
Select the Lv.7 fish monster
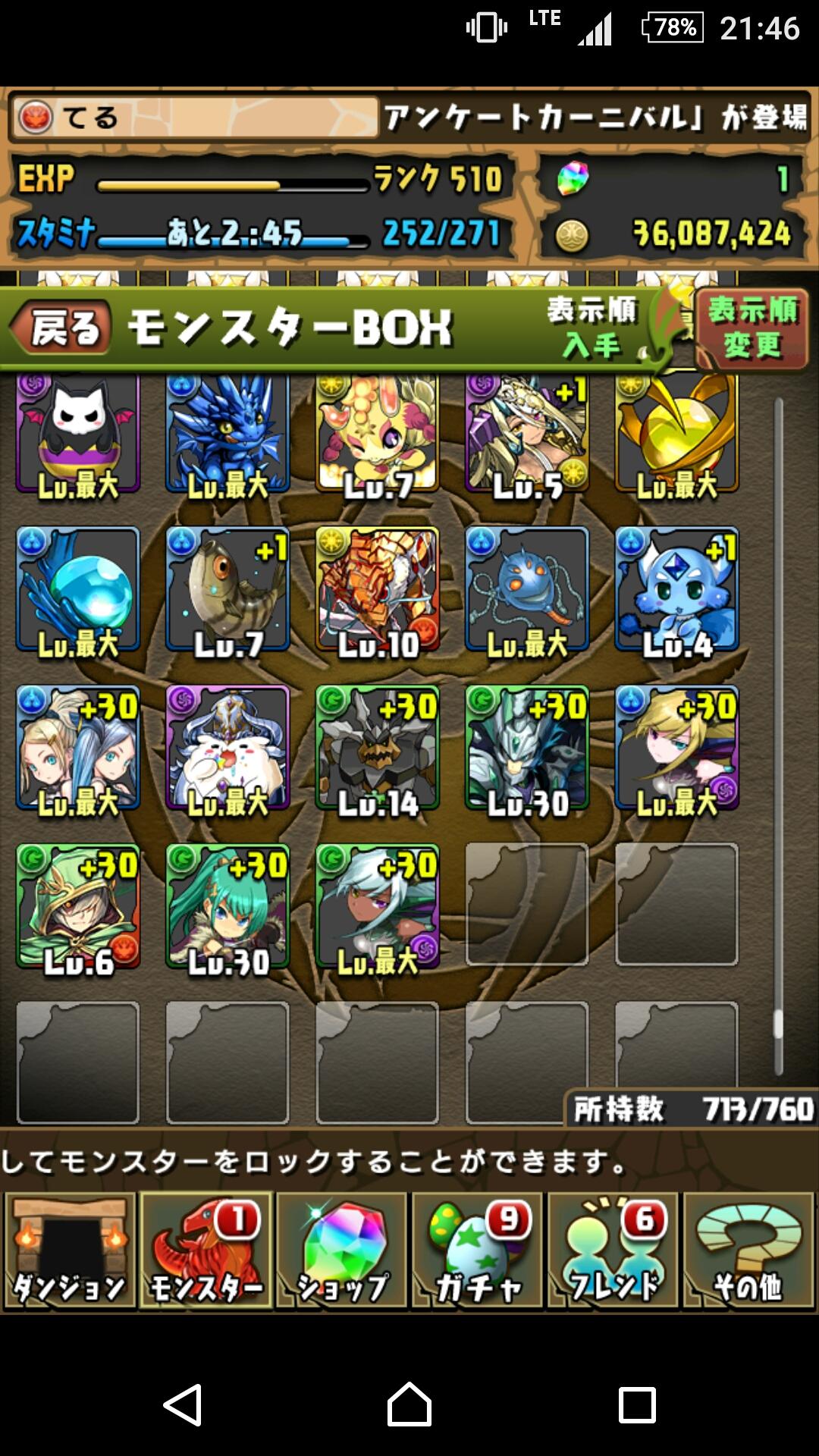click(x=227, y=590)
